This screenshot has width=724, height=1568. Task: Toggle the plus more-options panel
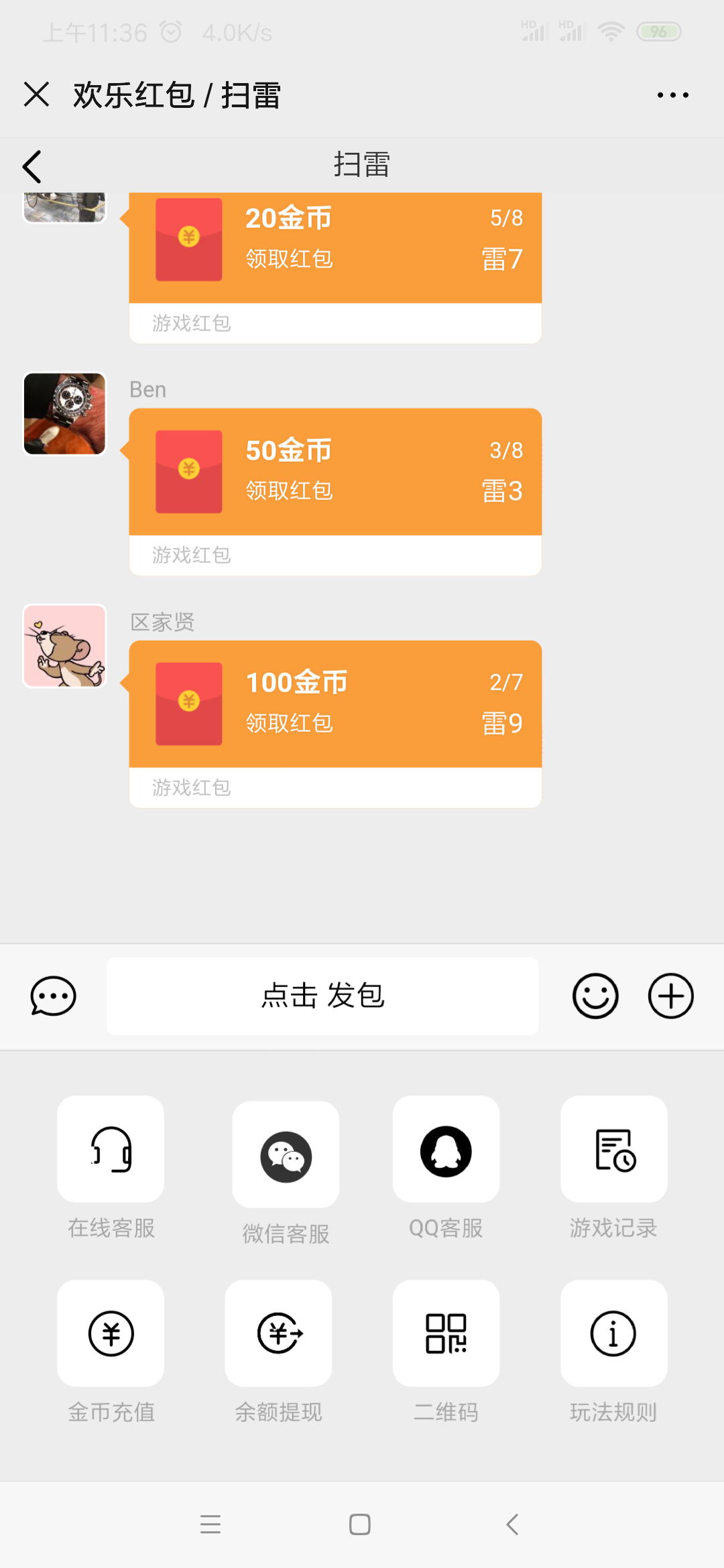tap(670, 996)
